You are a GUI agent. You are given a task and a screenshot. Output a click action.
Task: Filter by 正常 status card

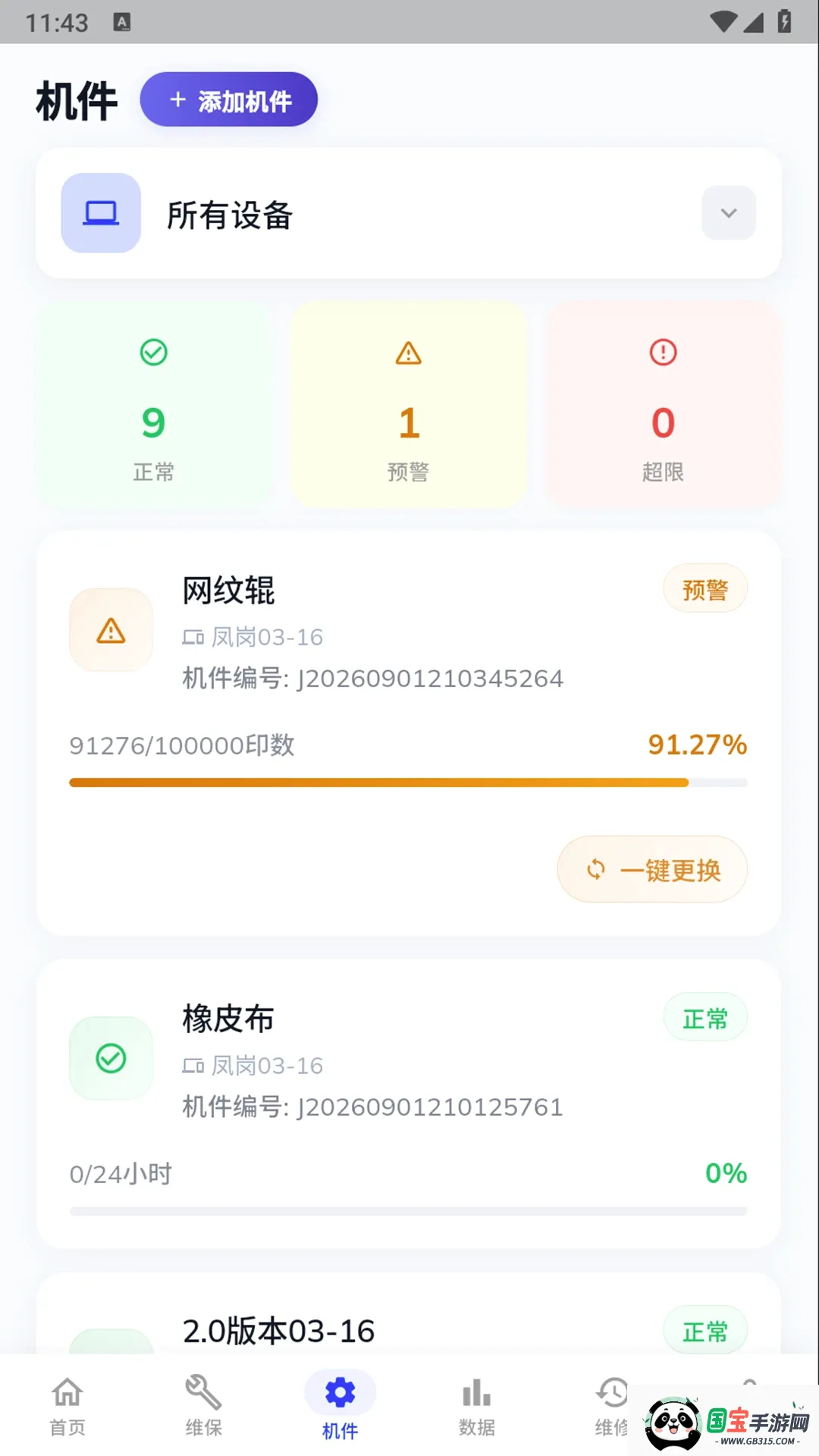[x=154, y=404]
